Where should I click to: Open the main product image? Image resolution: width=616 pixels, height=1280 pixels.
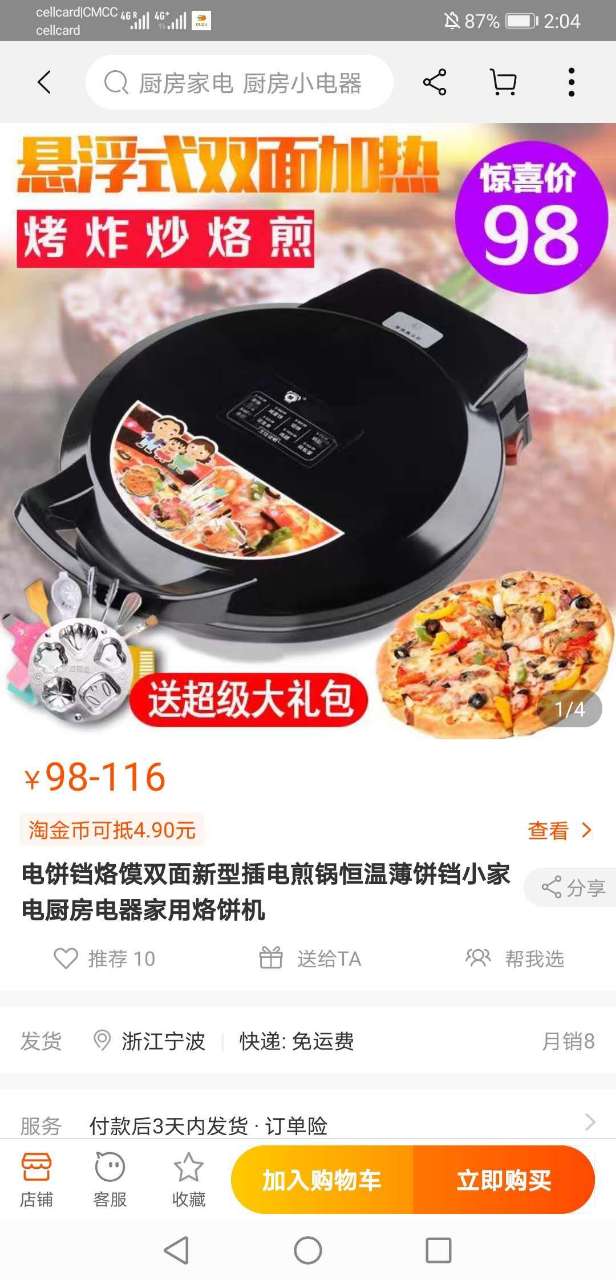coord(308,430)
